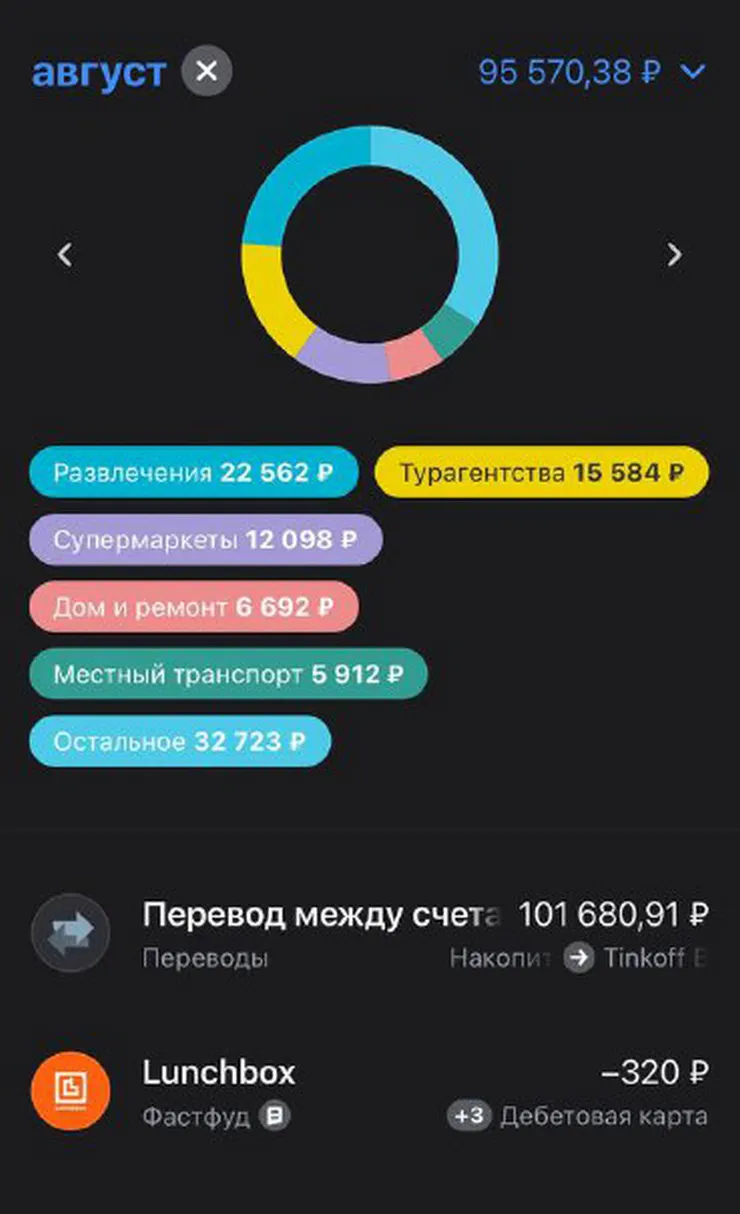The width and height of the screenshot is (740, 1214).
Task: Go to the next month chart
Action: click(x=675, y=255)
